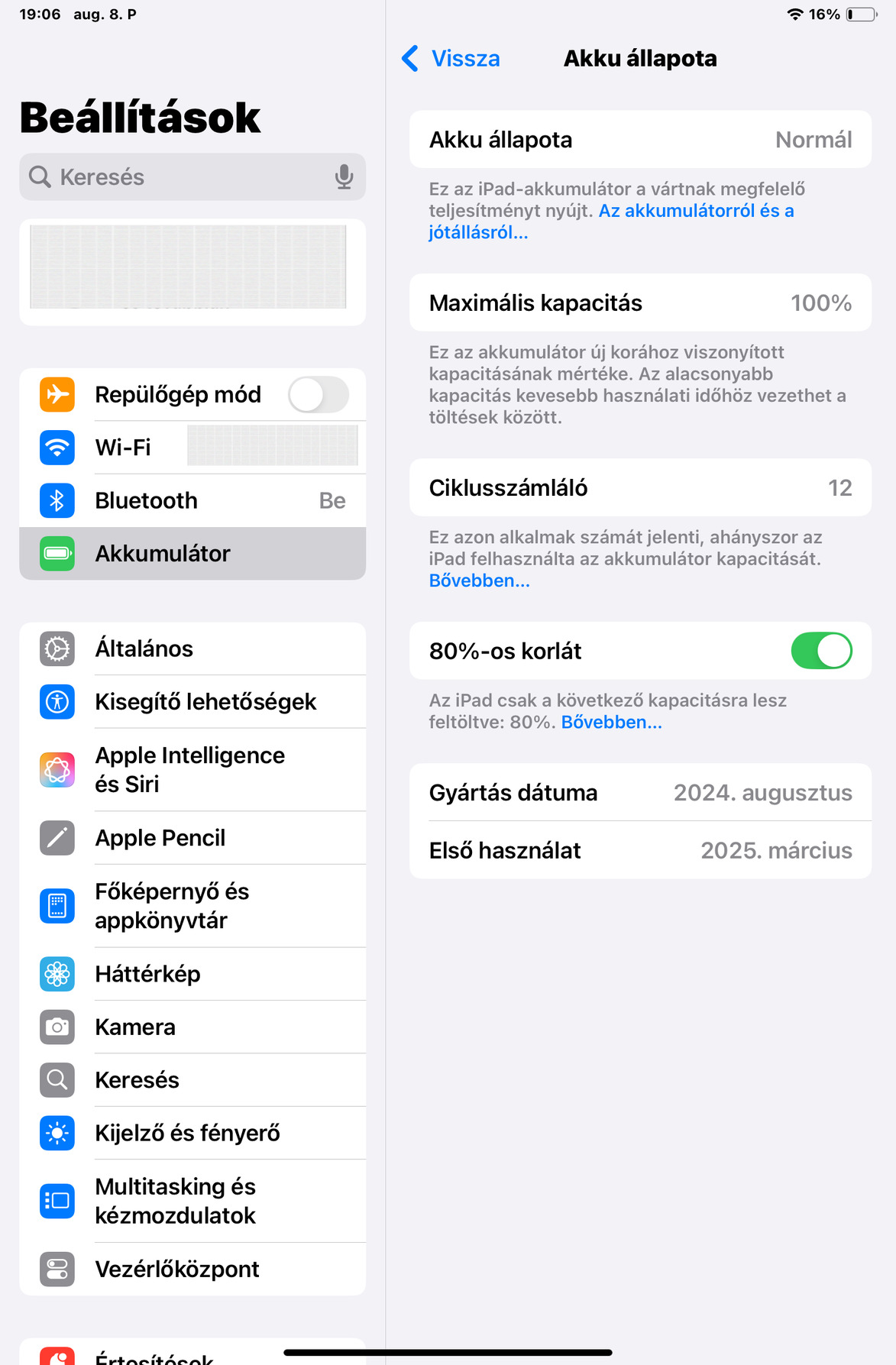Open Kijelző és fényerő

192,1134
